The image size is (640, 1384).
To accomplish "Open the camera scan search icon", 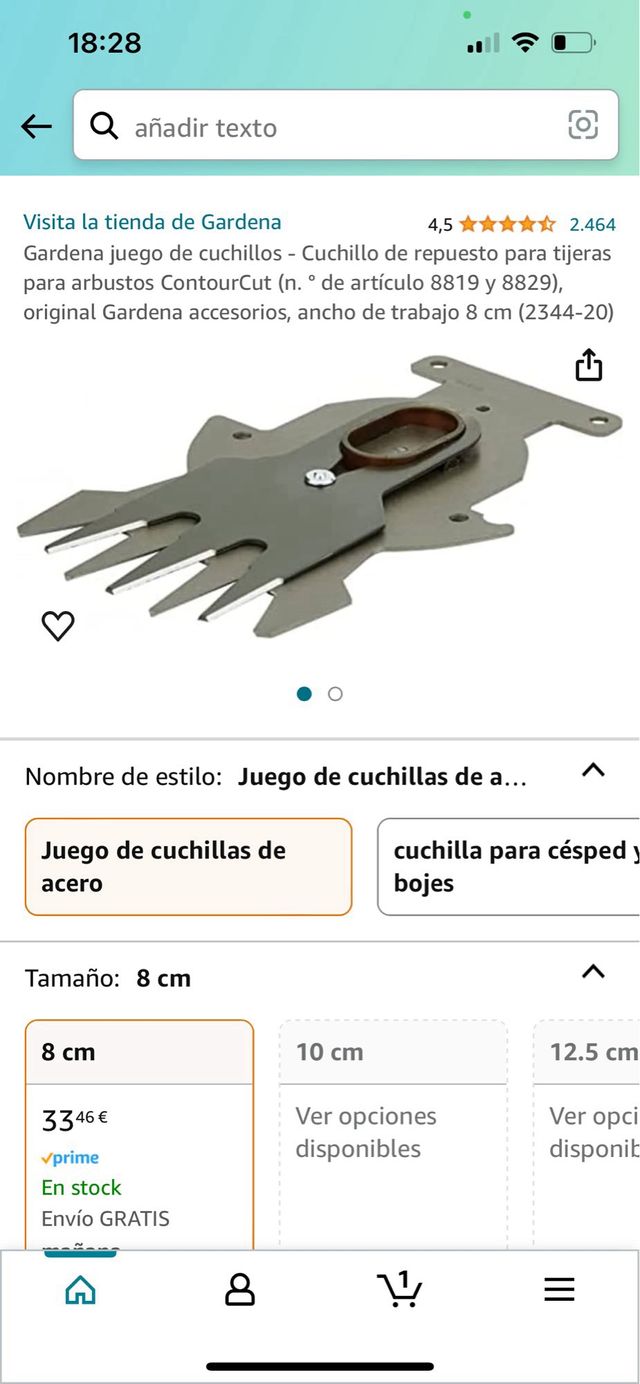I will [x=583, y=125].
